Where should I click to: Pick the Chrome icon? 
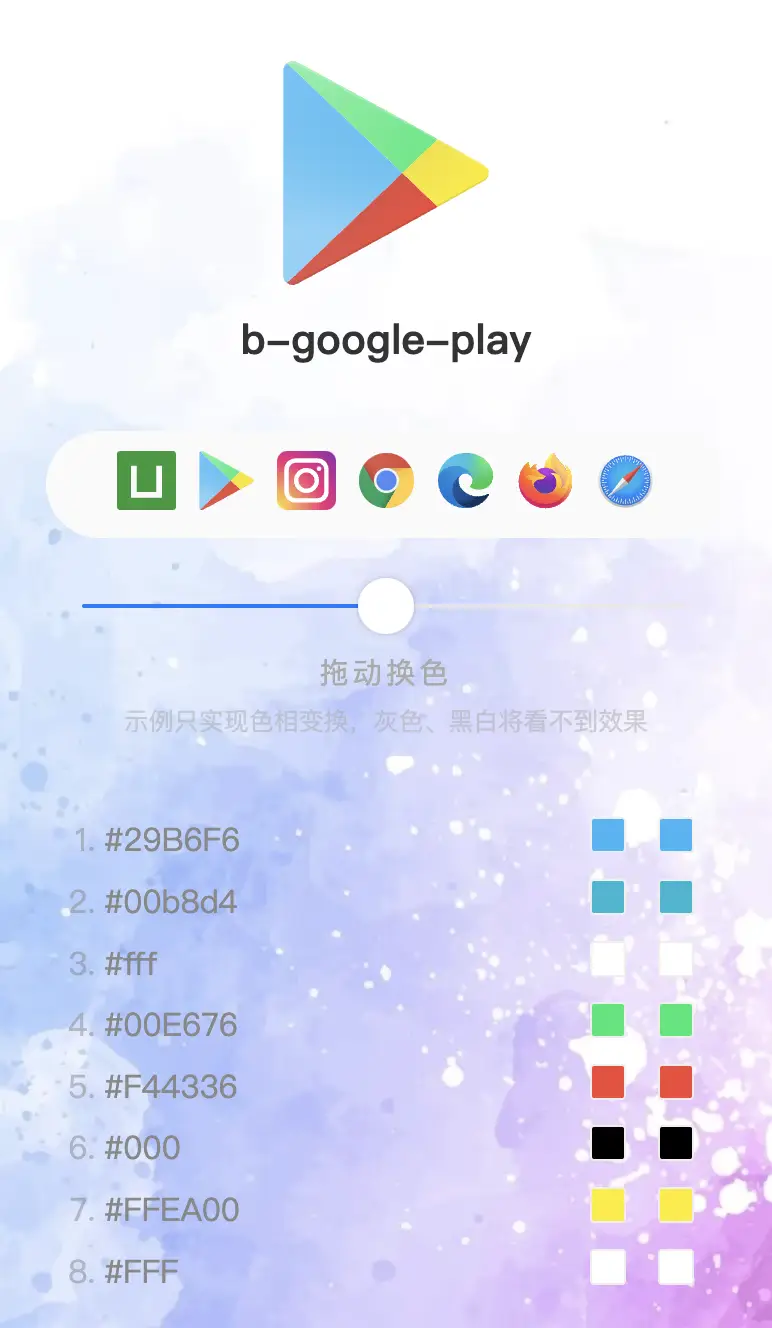coord(386,481)
